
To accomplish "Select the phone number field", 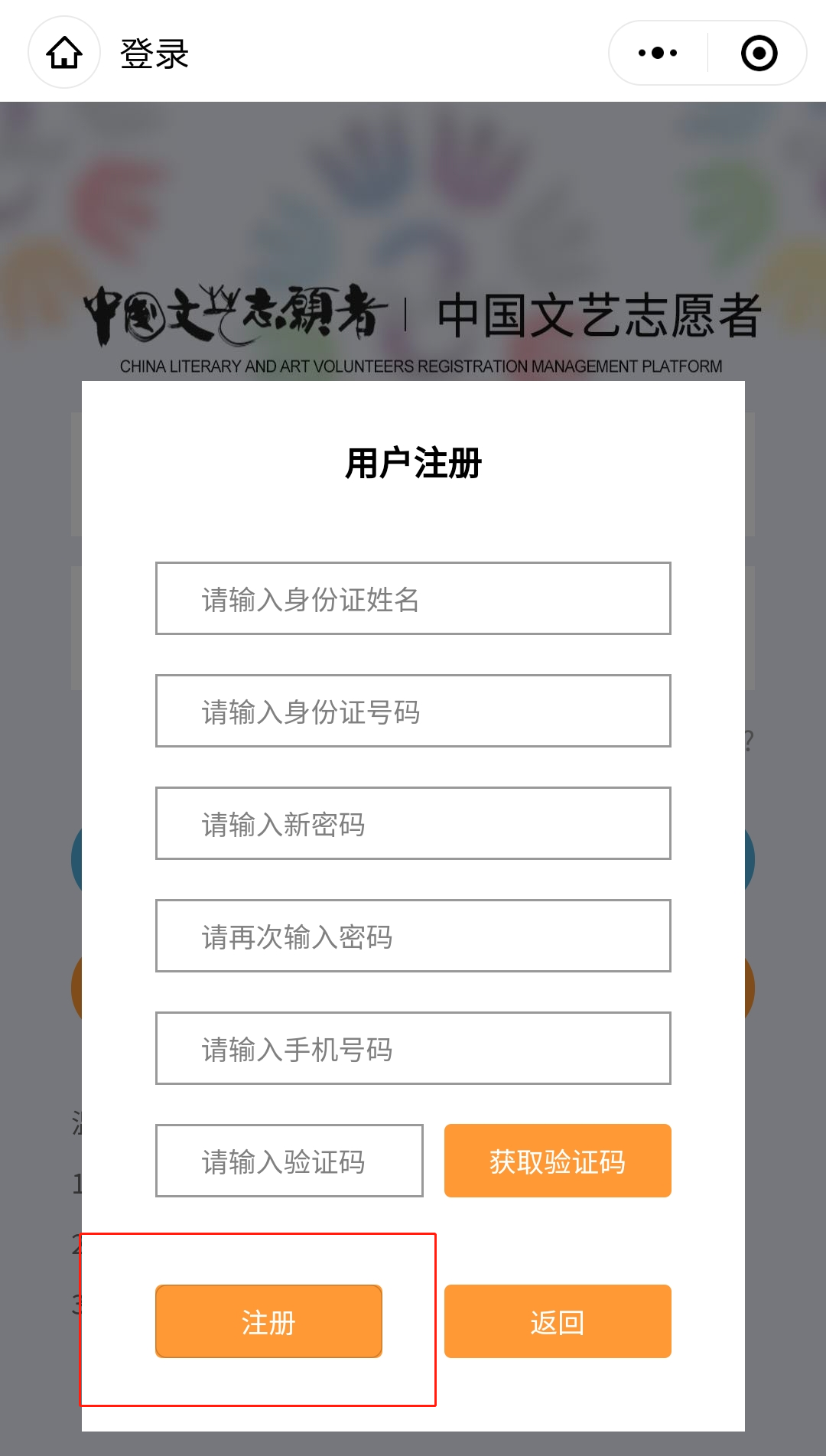I will pyautogui.click(x=413, y=1048).
